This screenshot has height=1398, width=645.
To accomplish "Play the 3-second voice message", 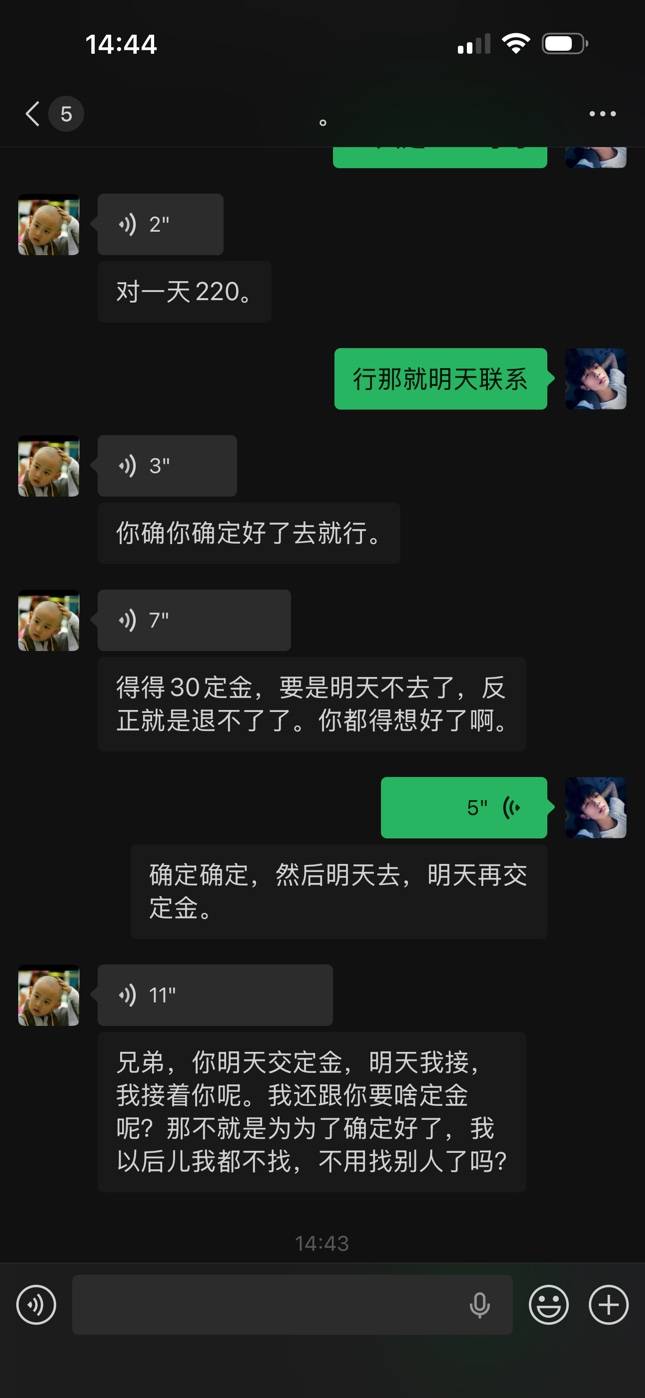I will [167, 466].
